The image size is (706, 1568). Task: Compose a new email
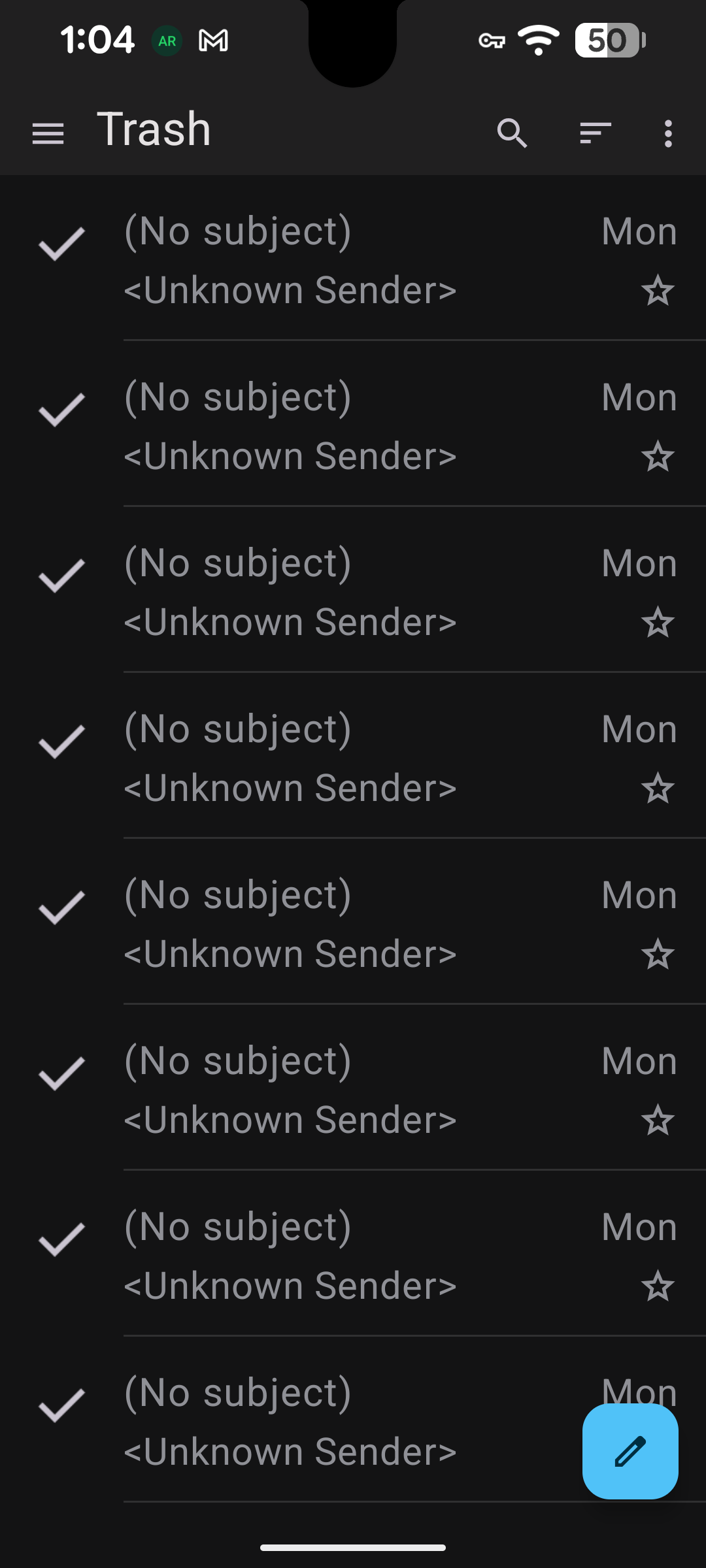tap(630, 1451)
